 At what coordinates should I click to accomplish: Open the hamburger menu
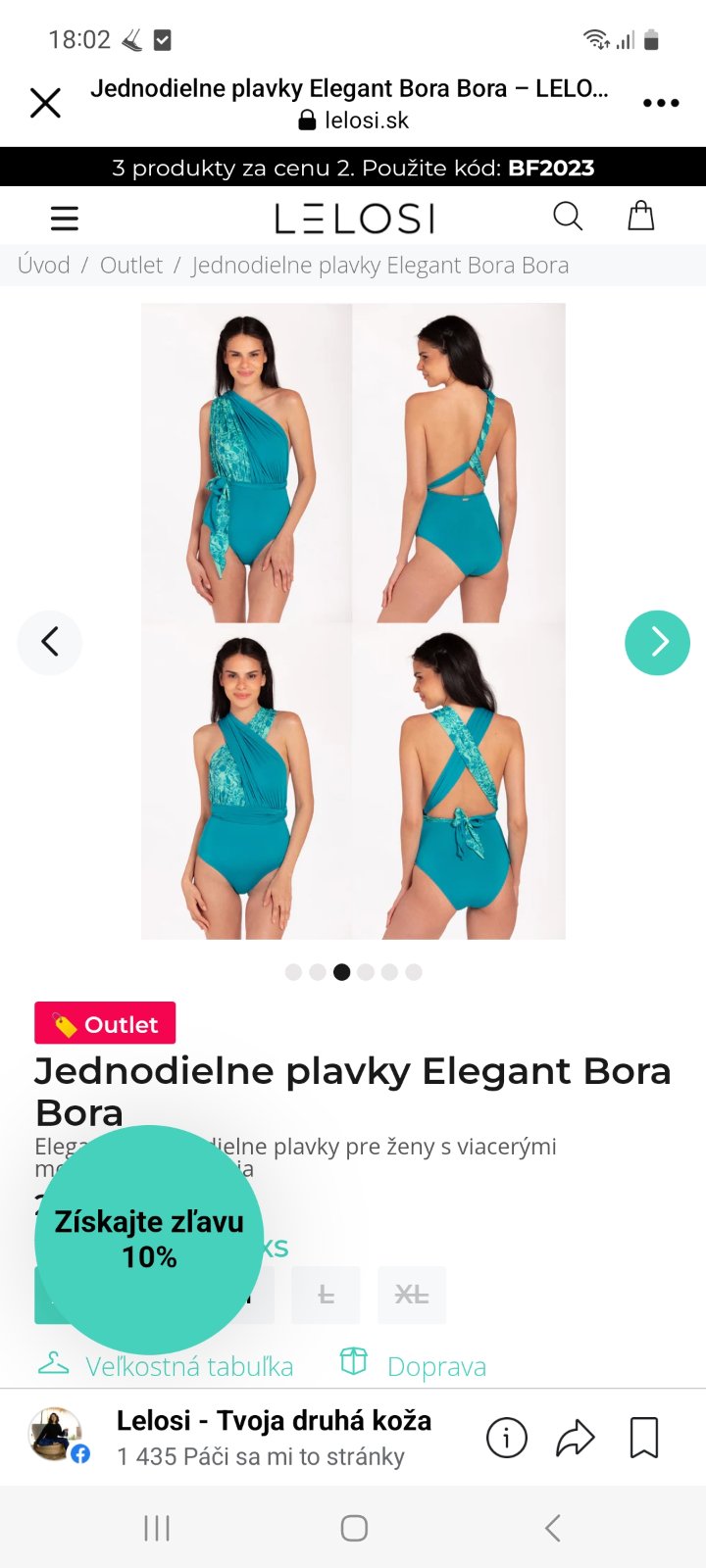tap(65, 218)
